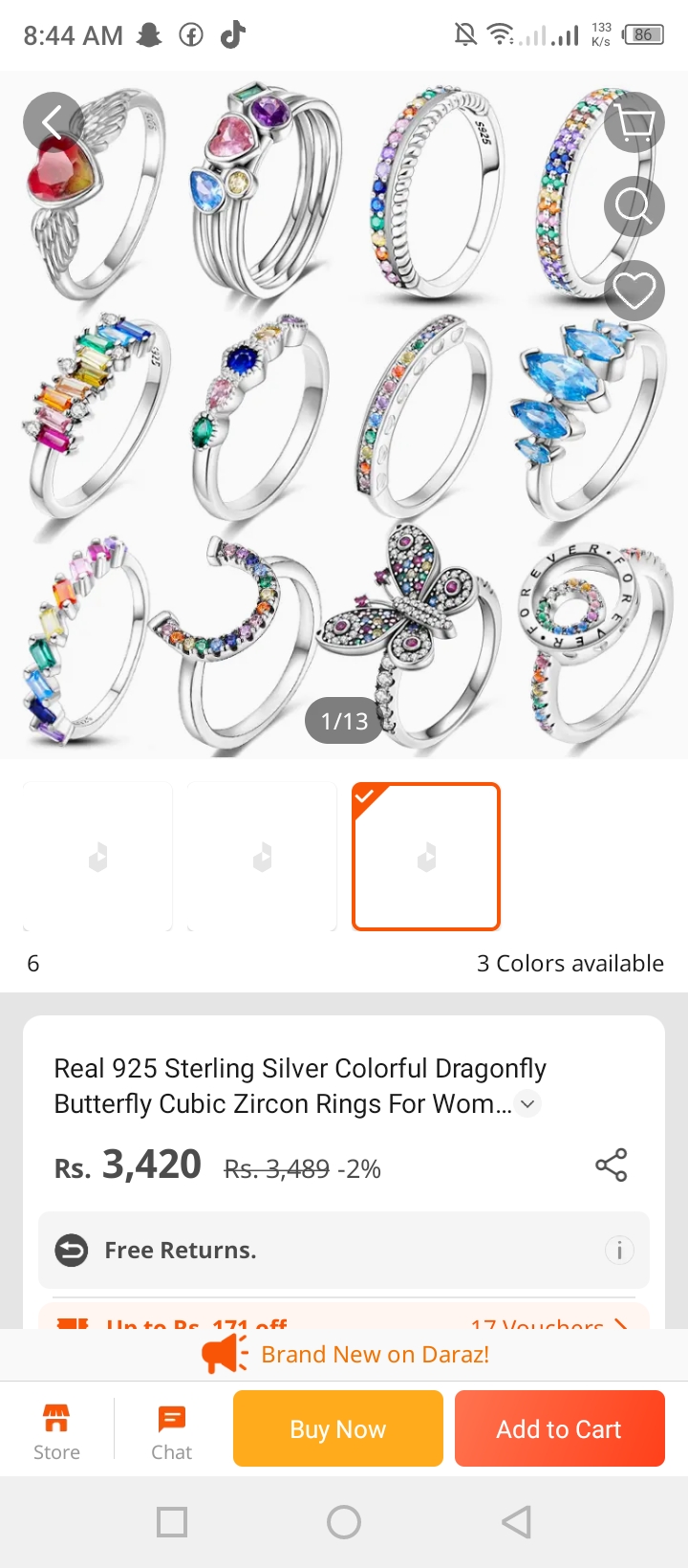Open the shopping cart icon
The width and height of the screenshot is (688, 1568).
tap(634, 122)
